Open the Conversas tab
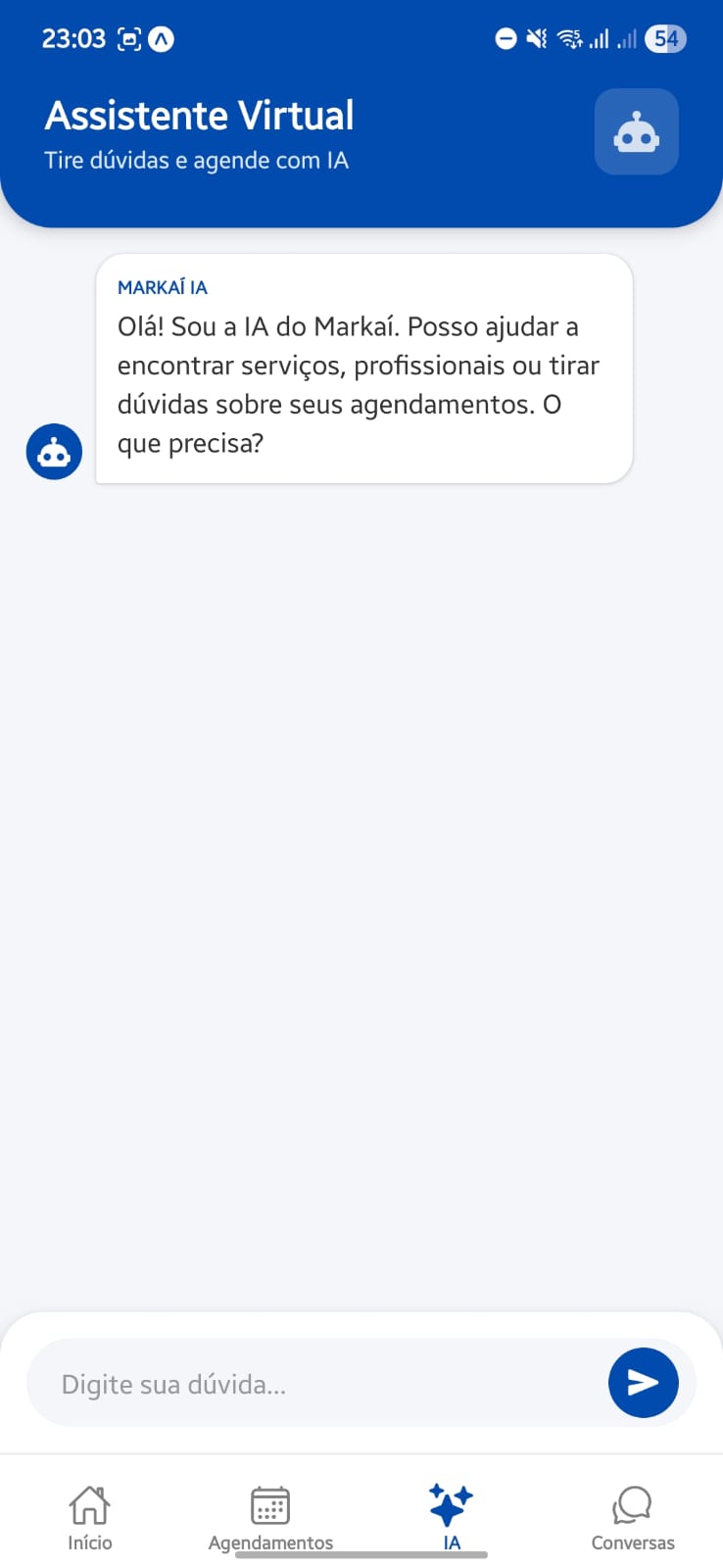Viewport: 723px width, 1568px height. pos(632,1514)
